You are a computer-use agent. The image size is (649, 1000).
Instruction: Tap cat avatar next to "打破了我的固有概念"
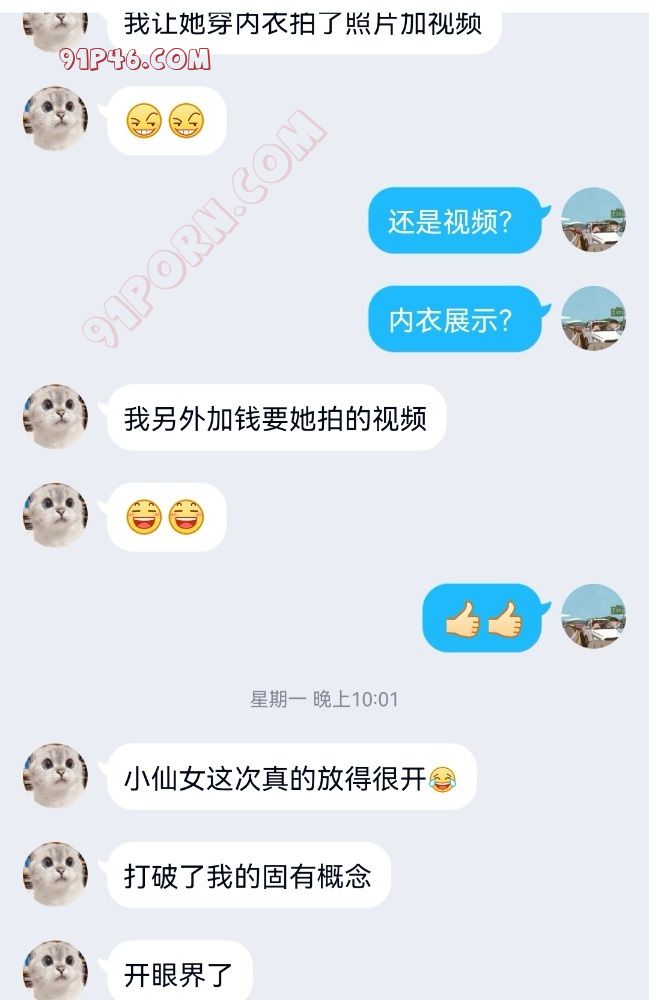55,875
